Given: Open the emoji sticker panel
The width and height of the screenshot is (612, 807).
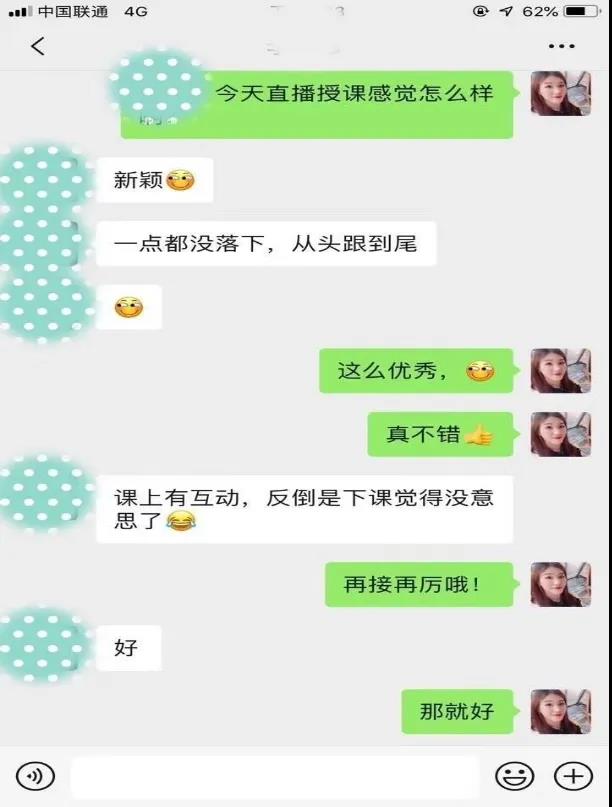Looking at the screenshot, I should coord(515,776).
